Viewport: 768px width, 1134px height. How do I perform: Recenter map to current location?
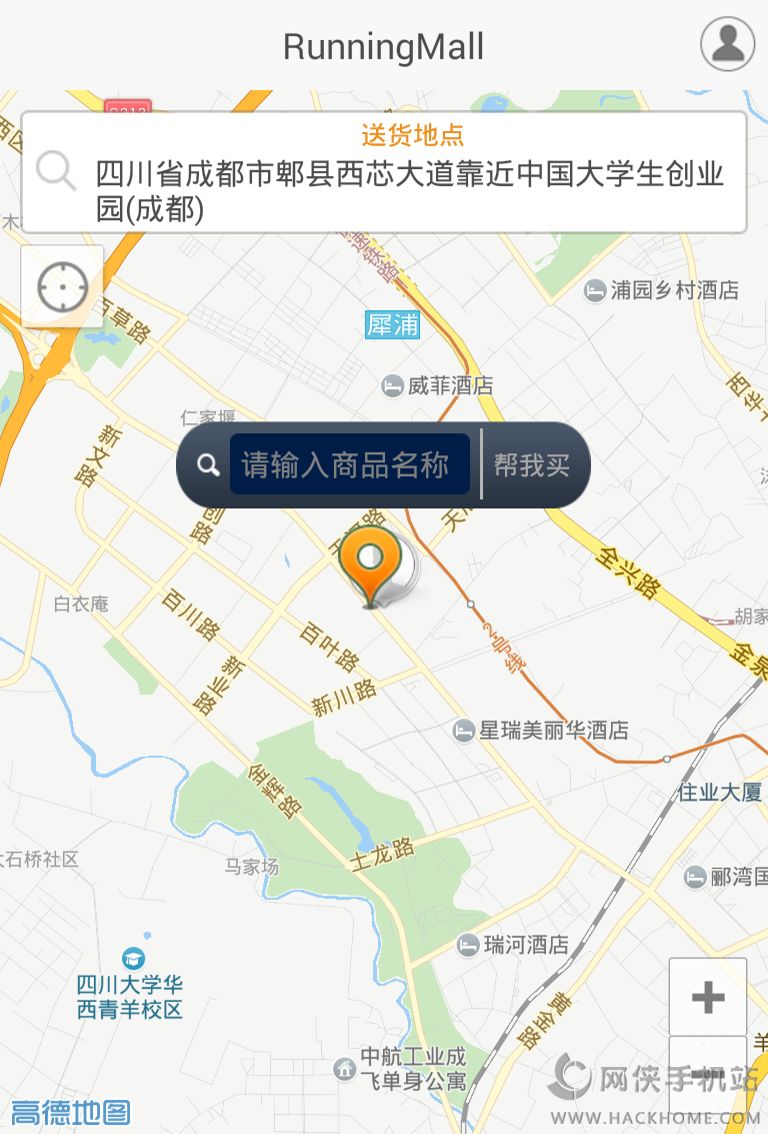point(62,287)
